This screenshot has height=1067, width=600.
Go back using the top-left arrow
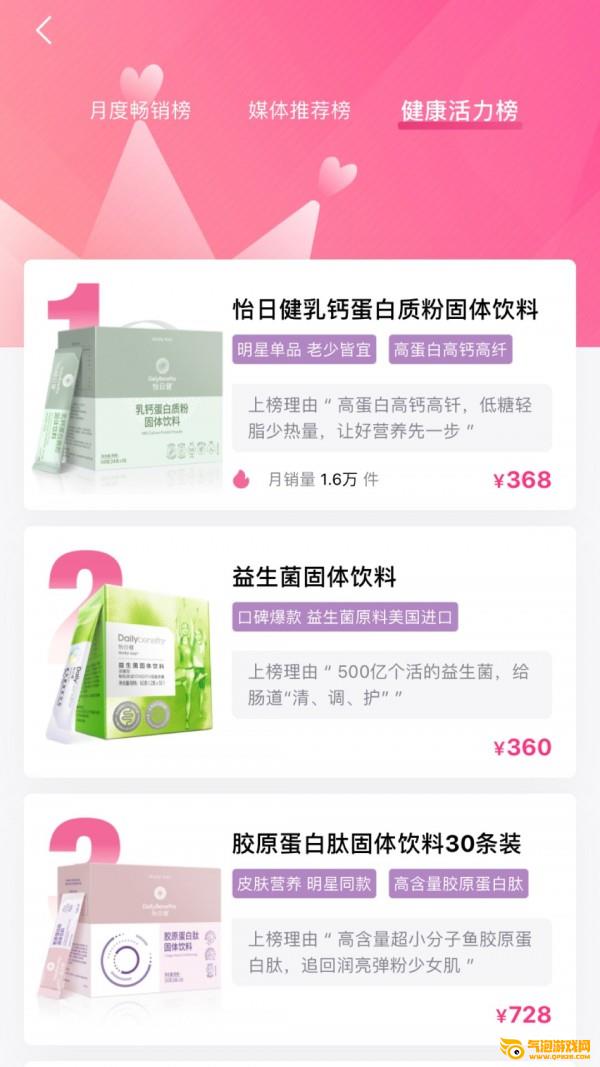tap(43, 30)
